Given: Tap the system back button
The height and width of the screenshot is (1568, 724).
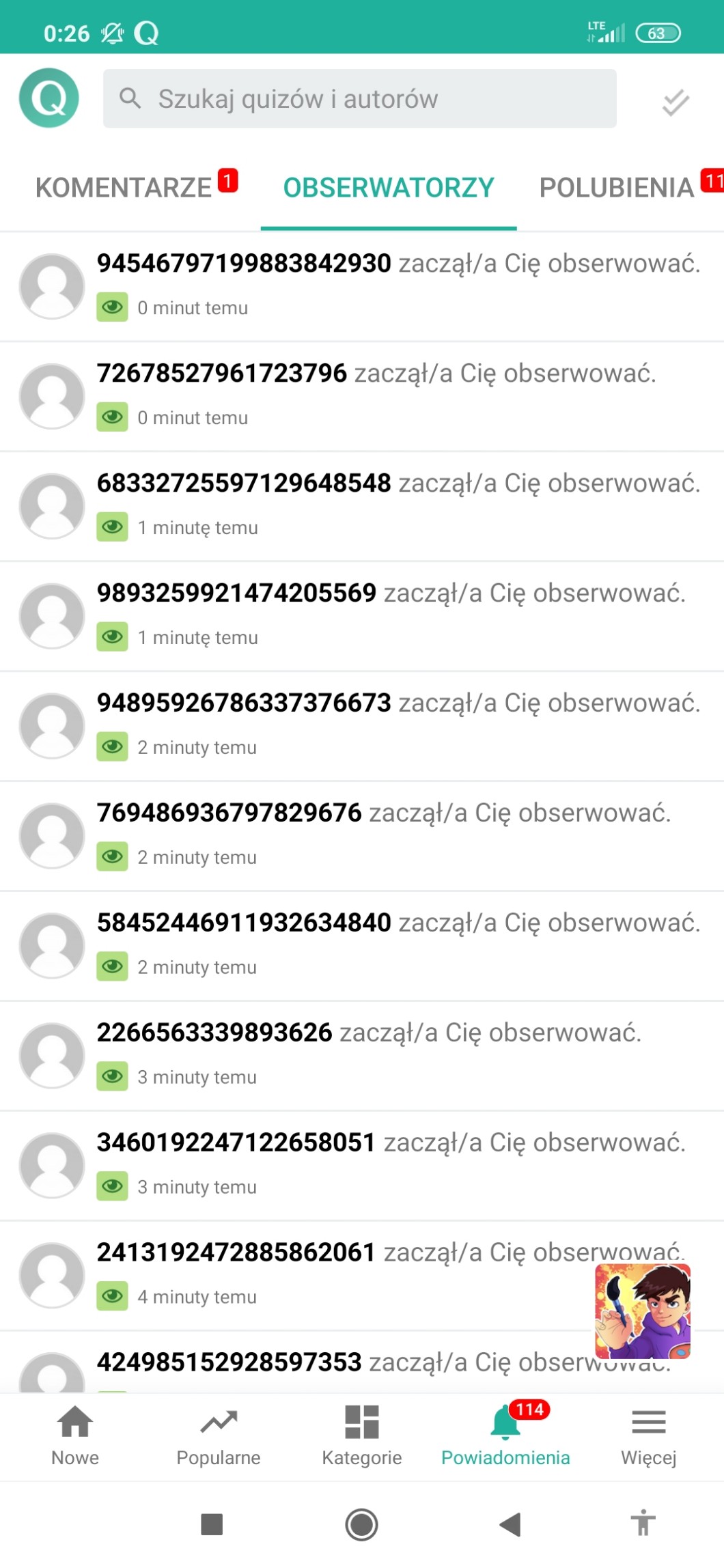Looking at the screenshot, I should click(510, 1524).
